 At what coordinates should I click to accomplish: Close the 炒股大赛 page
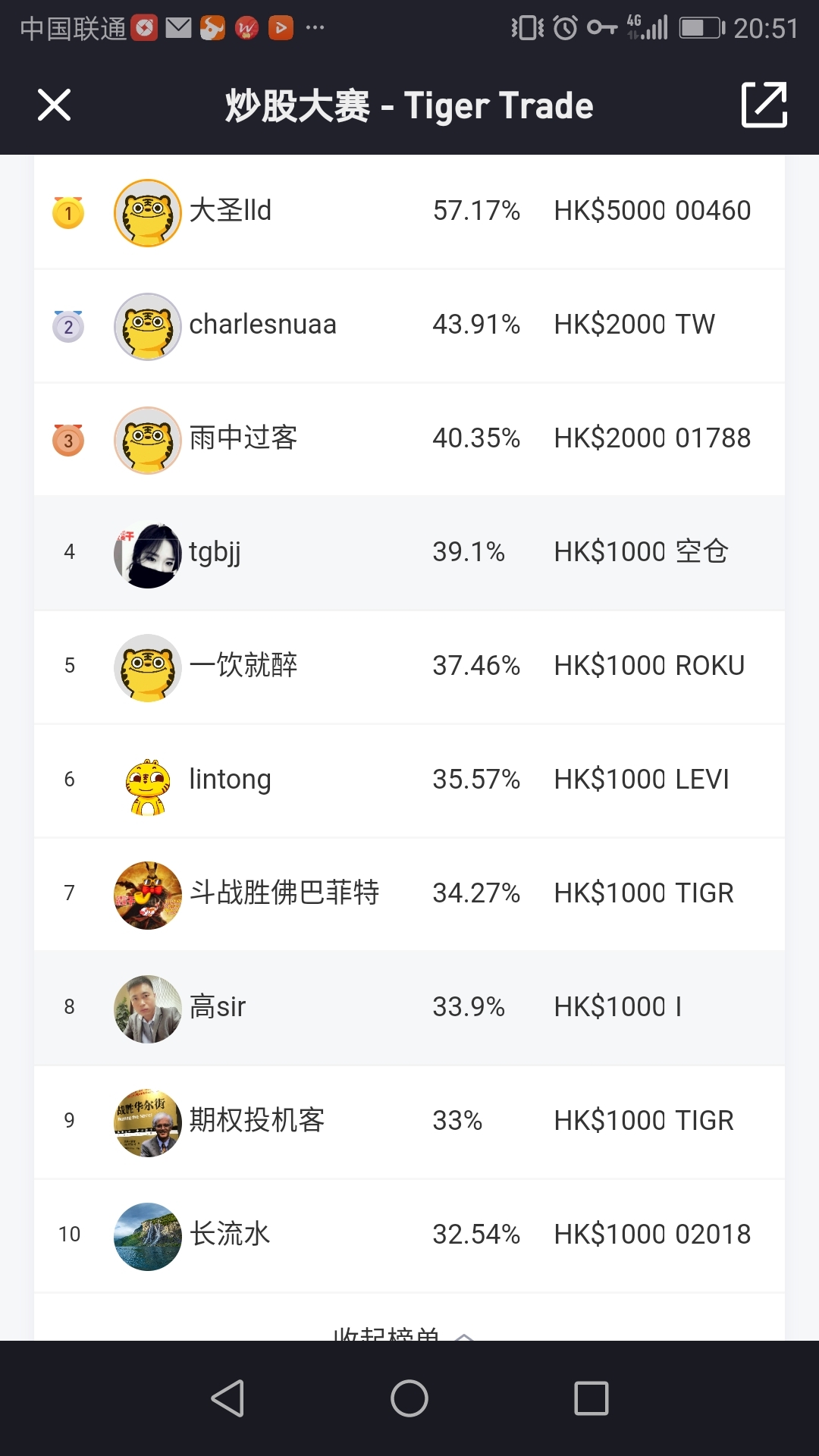coord(54,105)
